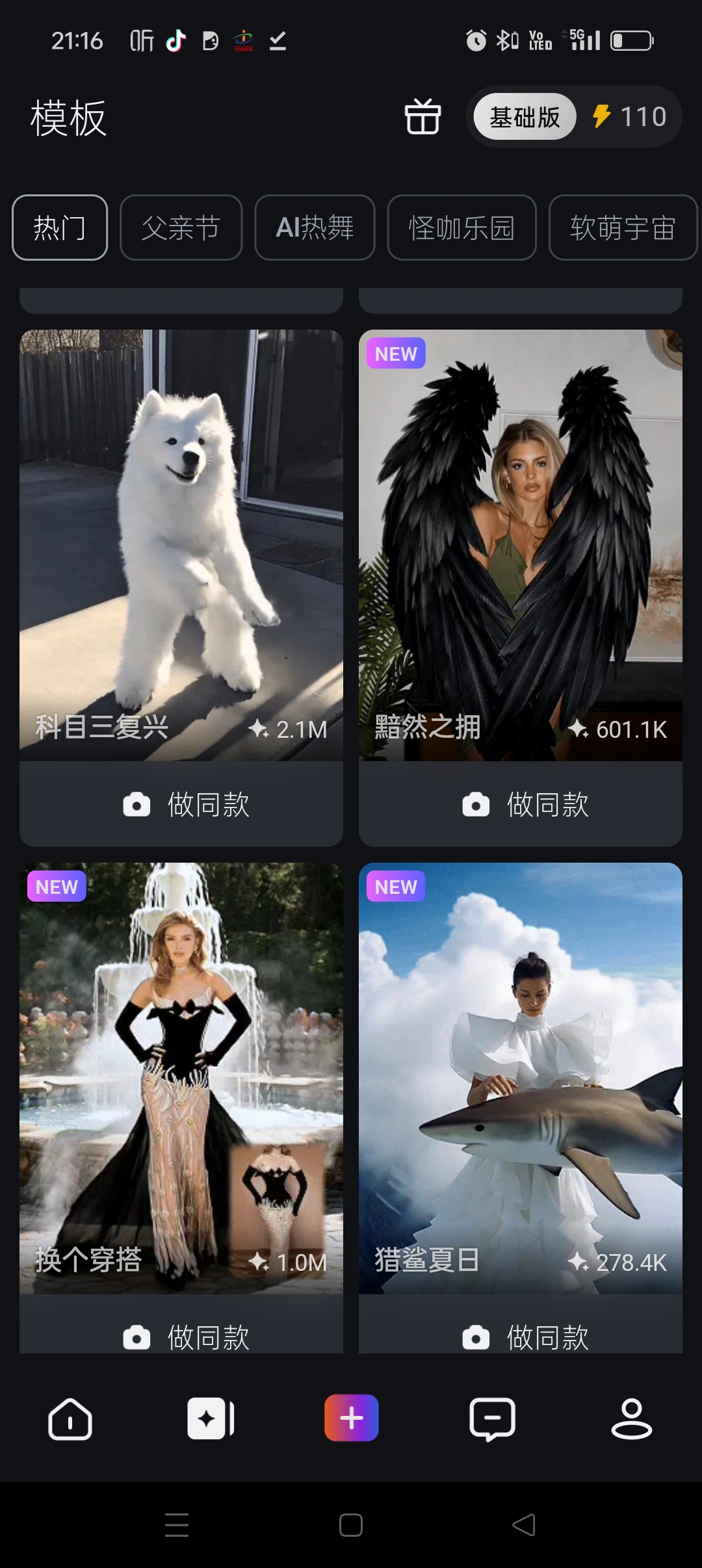Switch to the 父亲节 tab
Screen dimensions: 702x1568
(x=181, y=228)
